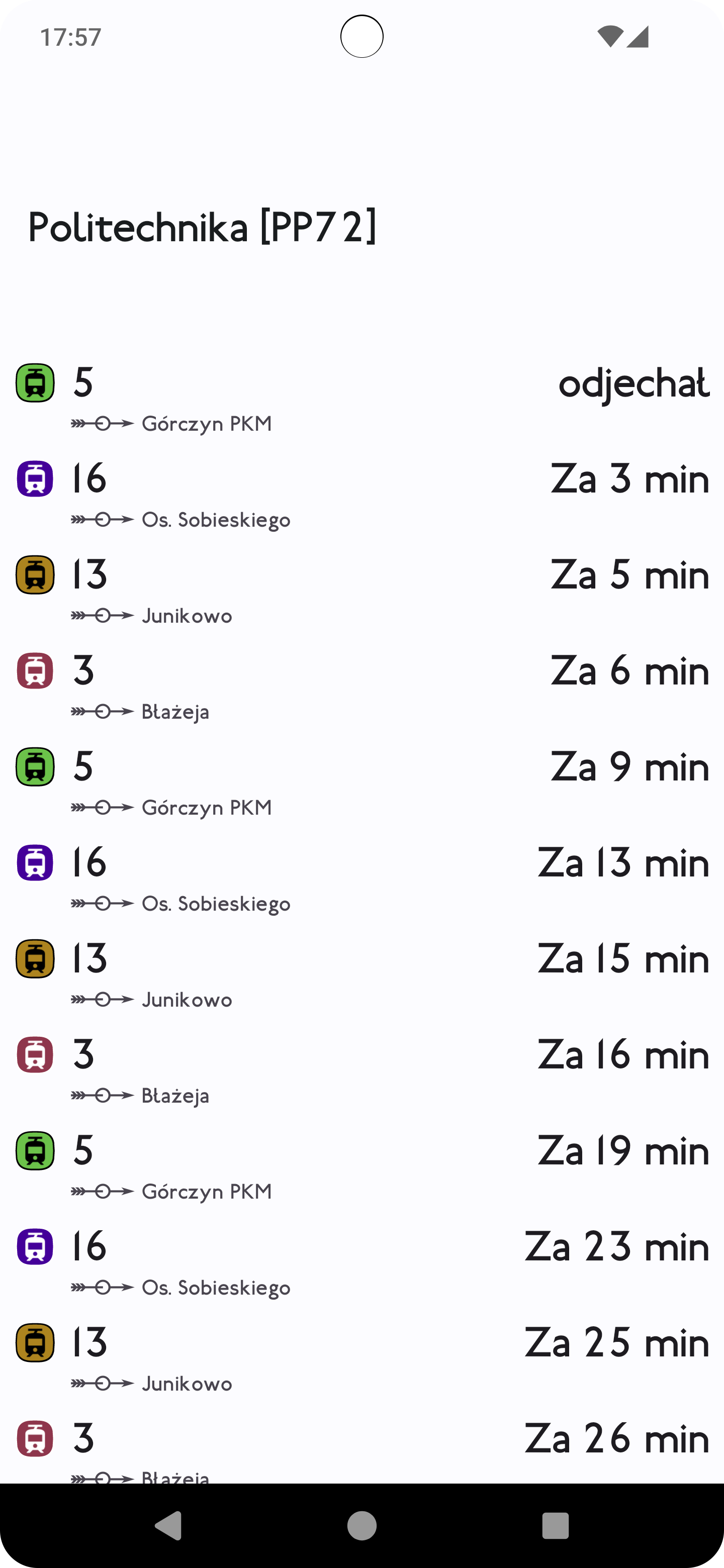
Task: Tap line 3 to Błażeja in 6 min
Action: (x=361, y=686)
